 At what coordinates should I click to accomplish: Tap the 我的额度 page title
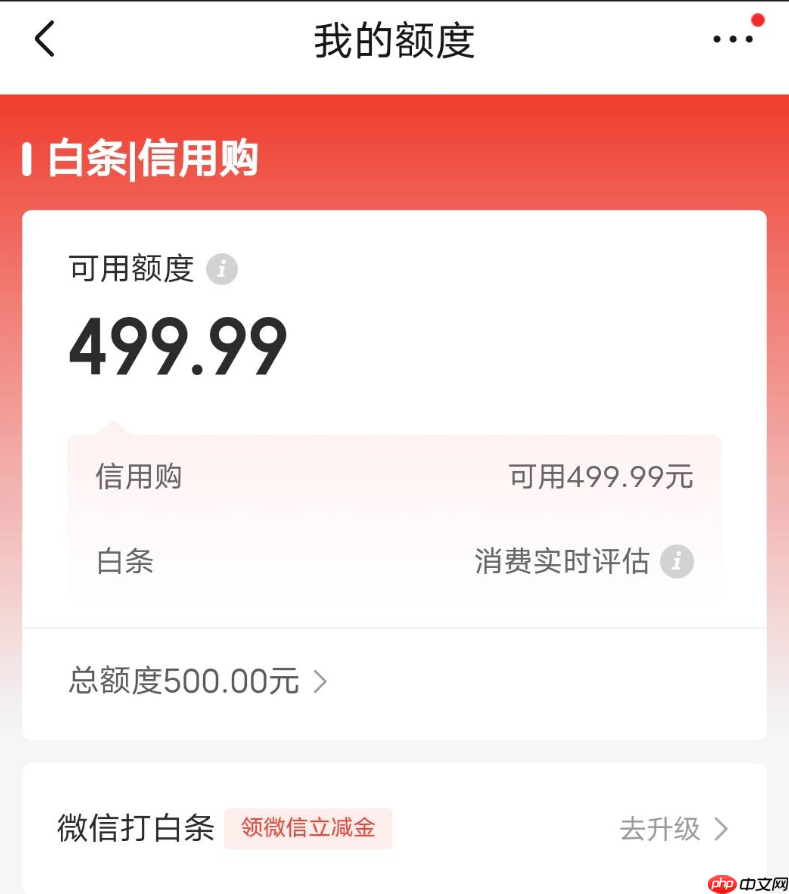pos(394,40)
